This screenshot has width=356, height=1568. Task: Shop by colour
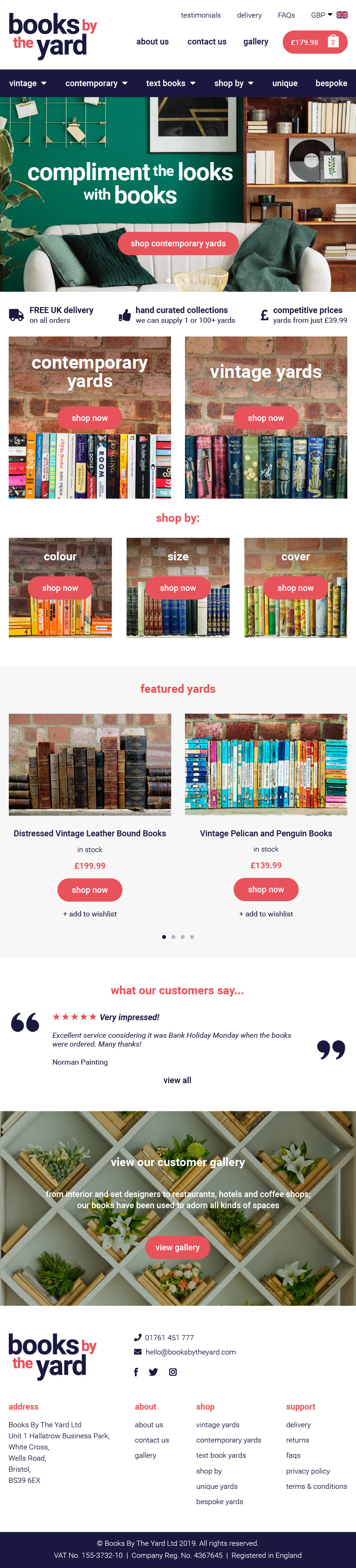60,588
